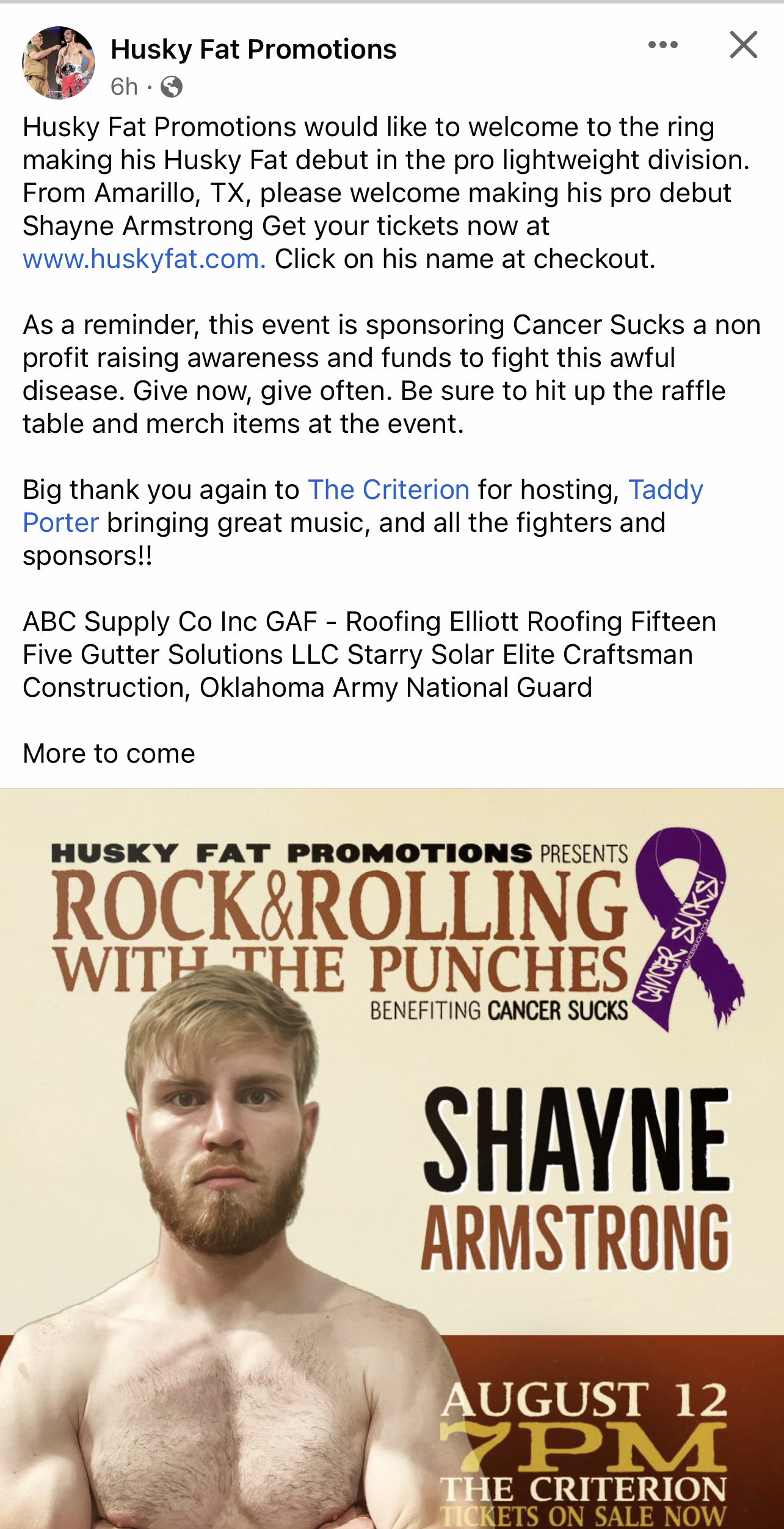Click the More to come post text
Screen dimensions: 784x1529
pos(107,754)
